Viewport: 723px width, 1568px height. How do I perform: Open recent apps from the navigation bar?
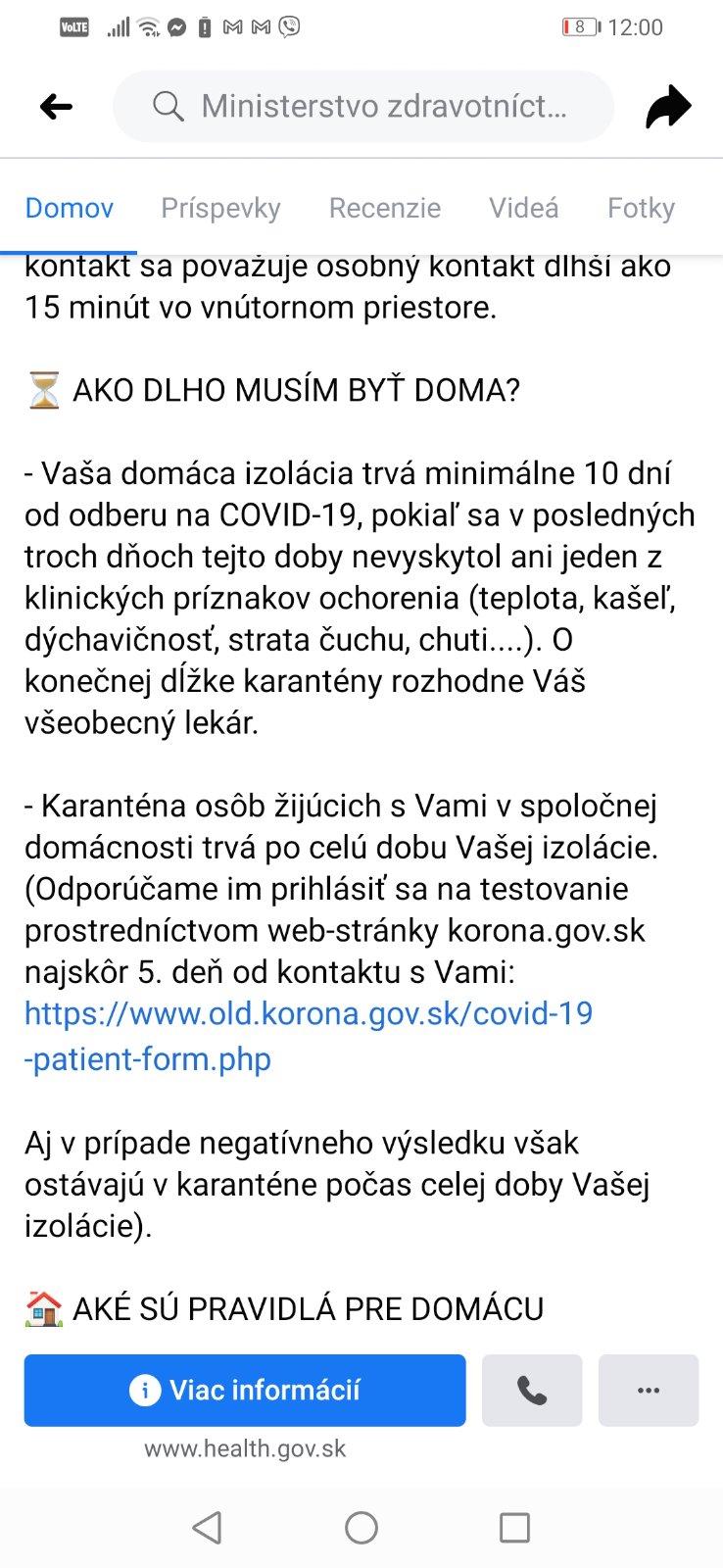[x=514, y=1527]
